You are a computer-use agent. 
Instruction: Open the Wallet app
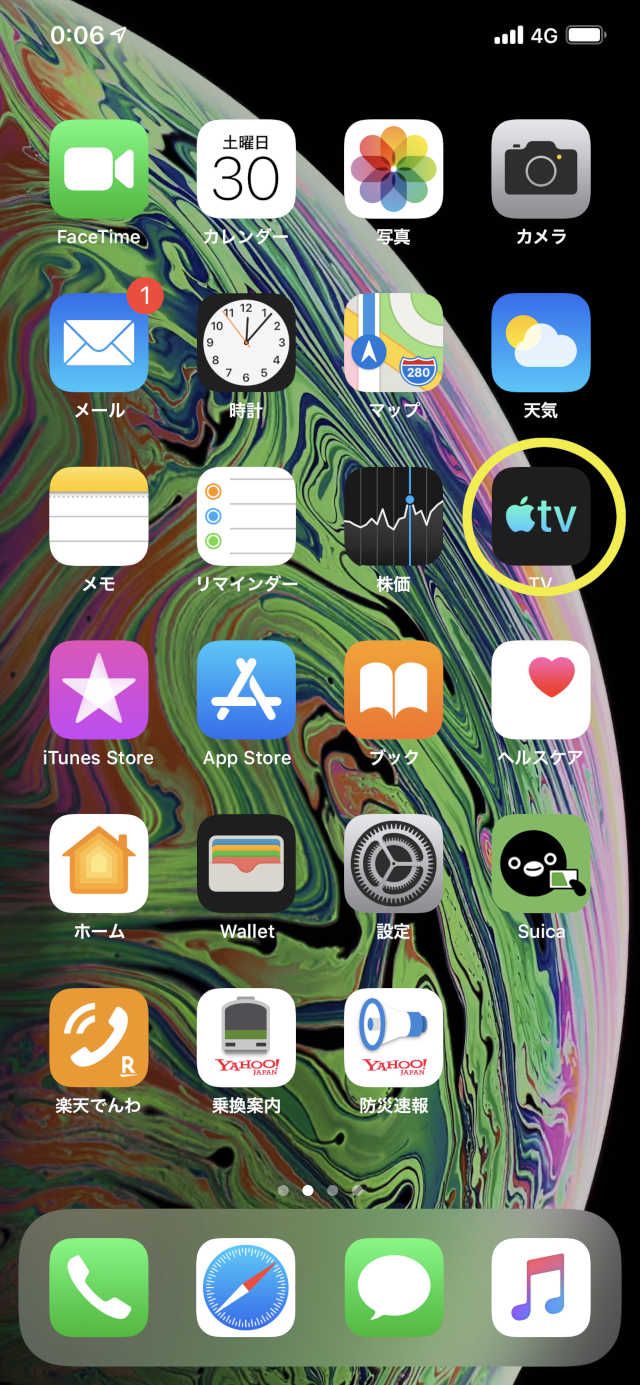click(x=246, y=863)
